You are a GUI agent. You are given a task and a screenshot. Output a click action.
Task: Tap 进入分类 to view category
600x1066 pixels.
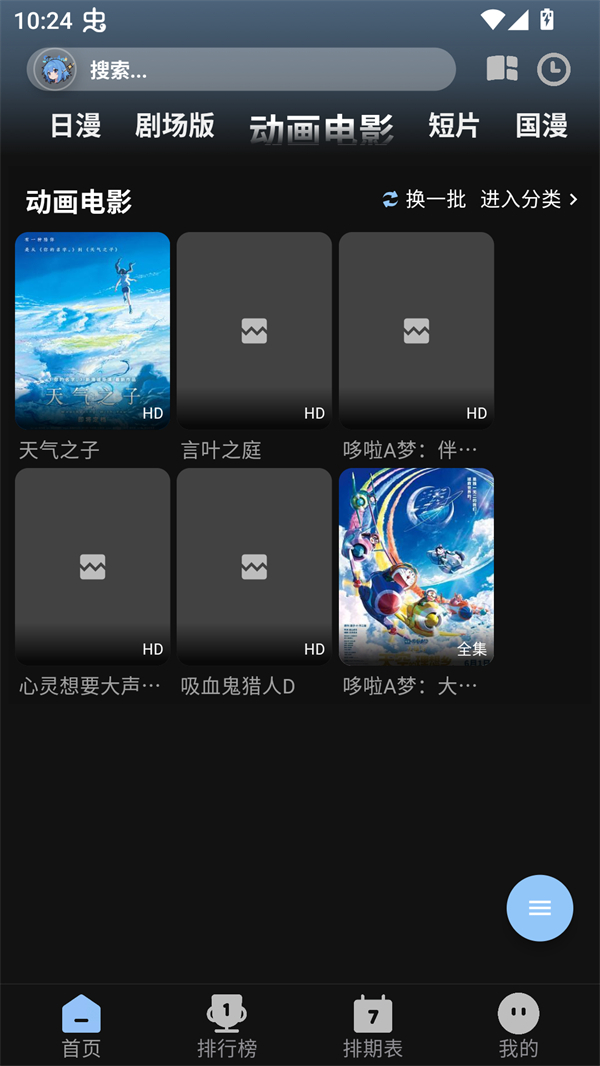pos(529,200)
